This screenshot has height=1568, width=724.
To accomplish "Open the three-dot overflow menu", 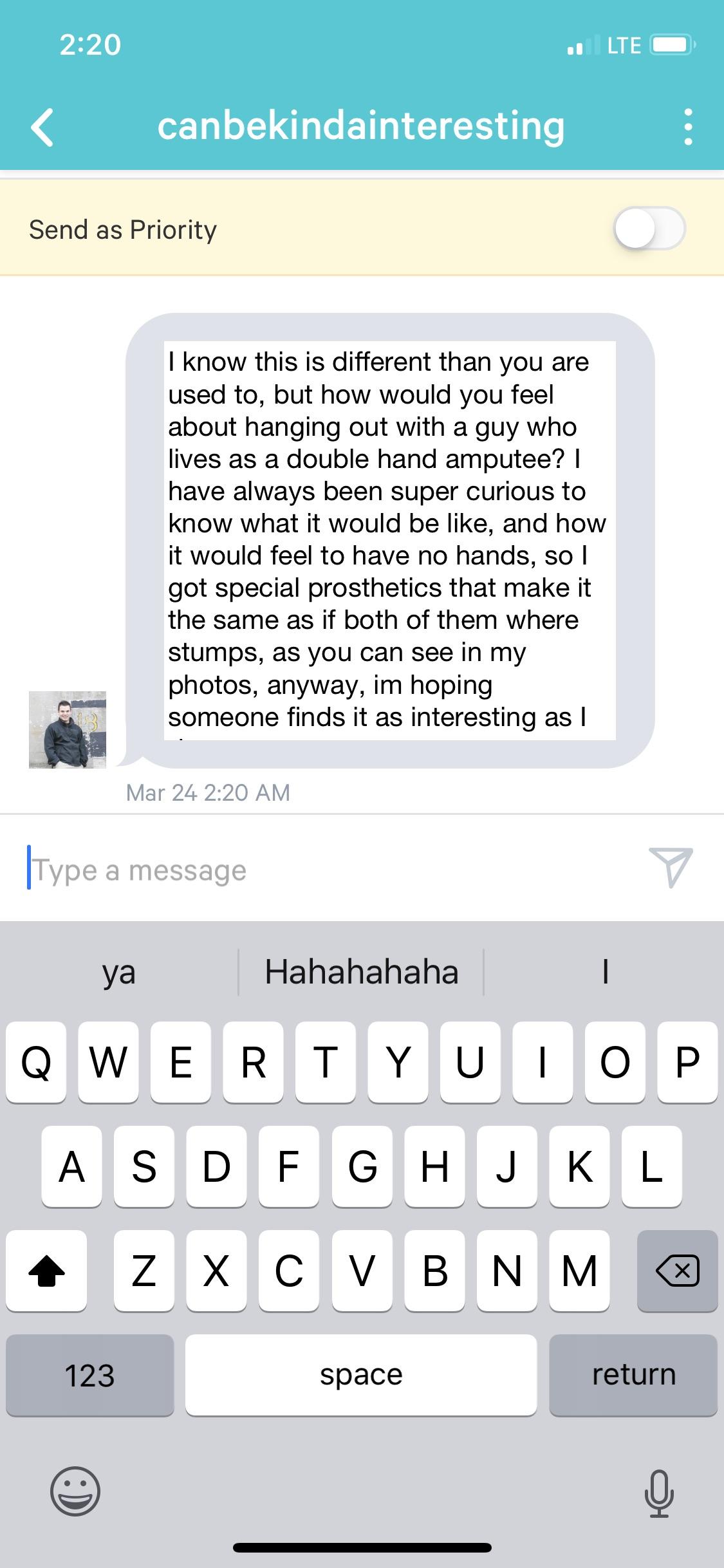I will click(x=688, y=127).
